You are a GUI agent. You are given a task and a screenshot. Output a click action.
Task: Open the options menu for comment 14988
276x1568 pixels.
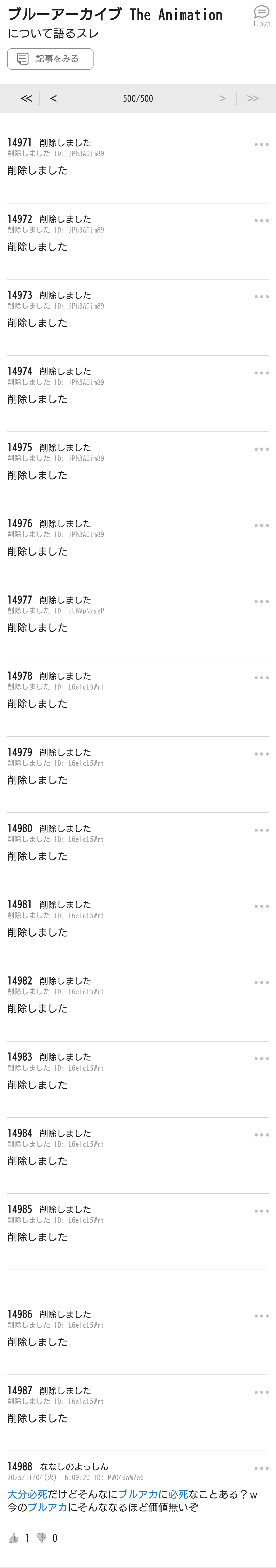261,1468
